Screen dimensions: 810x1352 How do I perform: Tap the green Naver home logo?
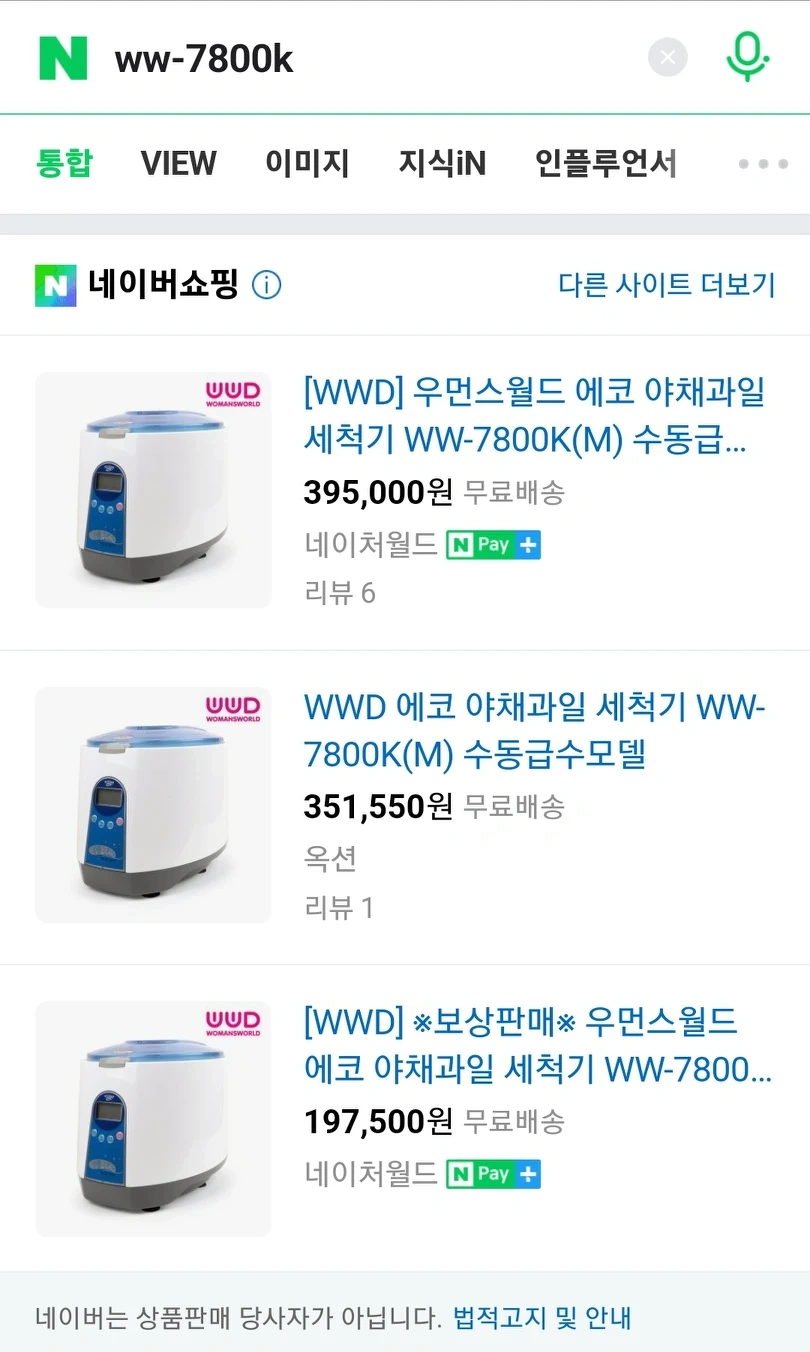point(63,58)
